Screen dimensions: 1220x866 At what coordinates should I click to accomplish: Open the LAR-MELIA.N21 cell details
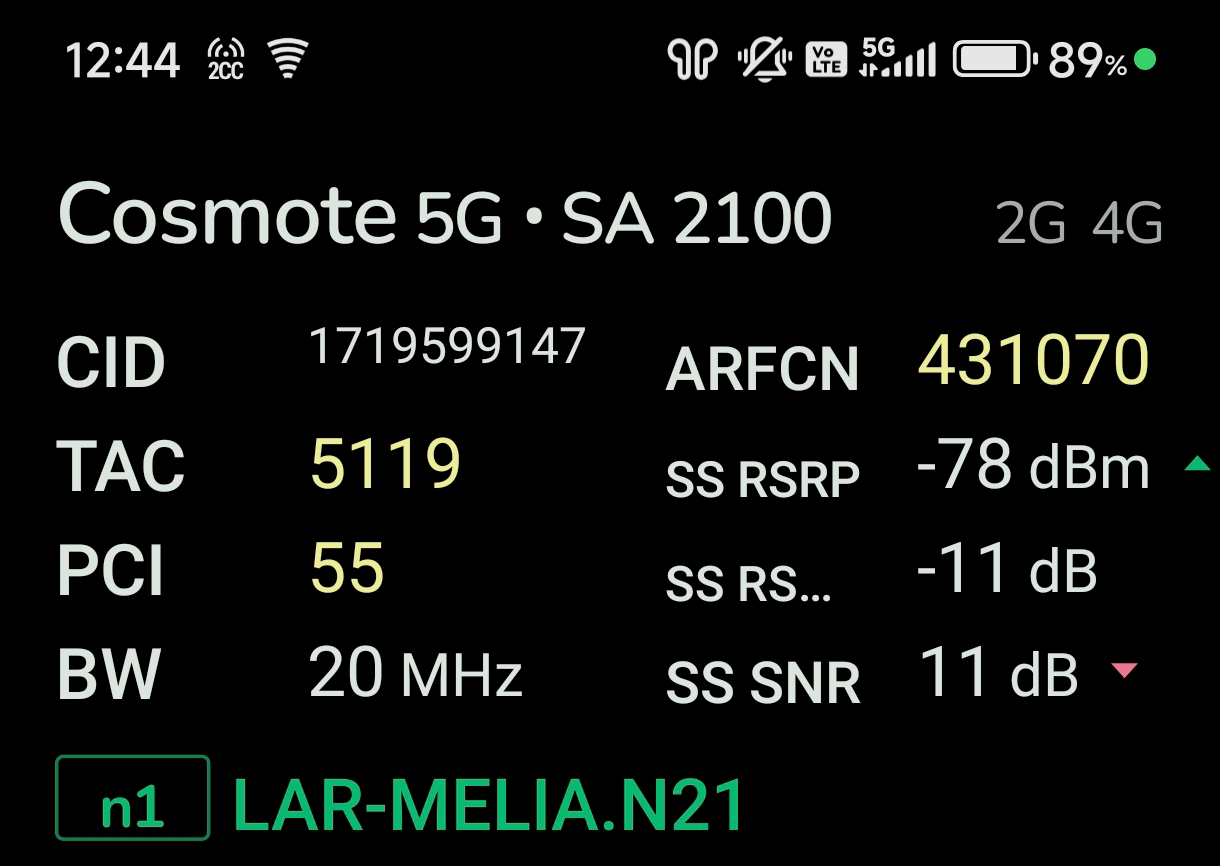(489, 805)
